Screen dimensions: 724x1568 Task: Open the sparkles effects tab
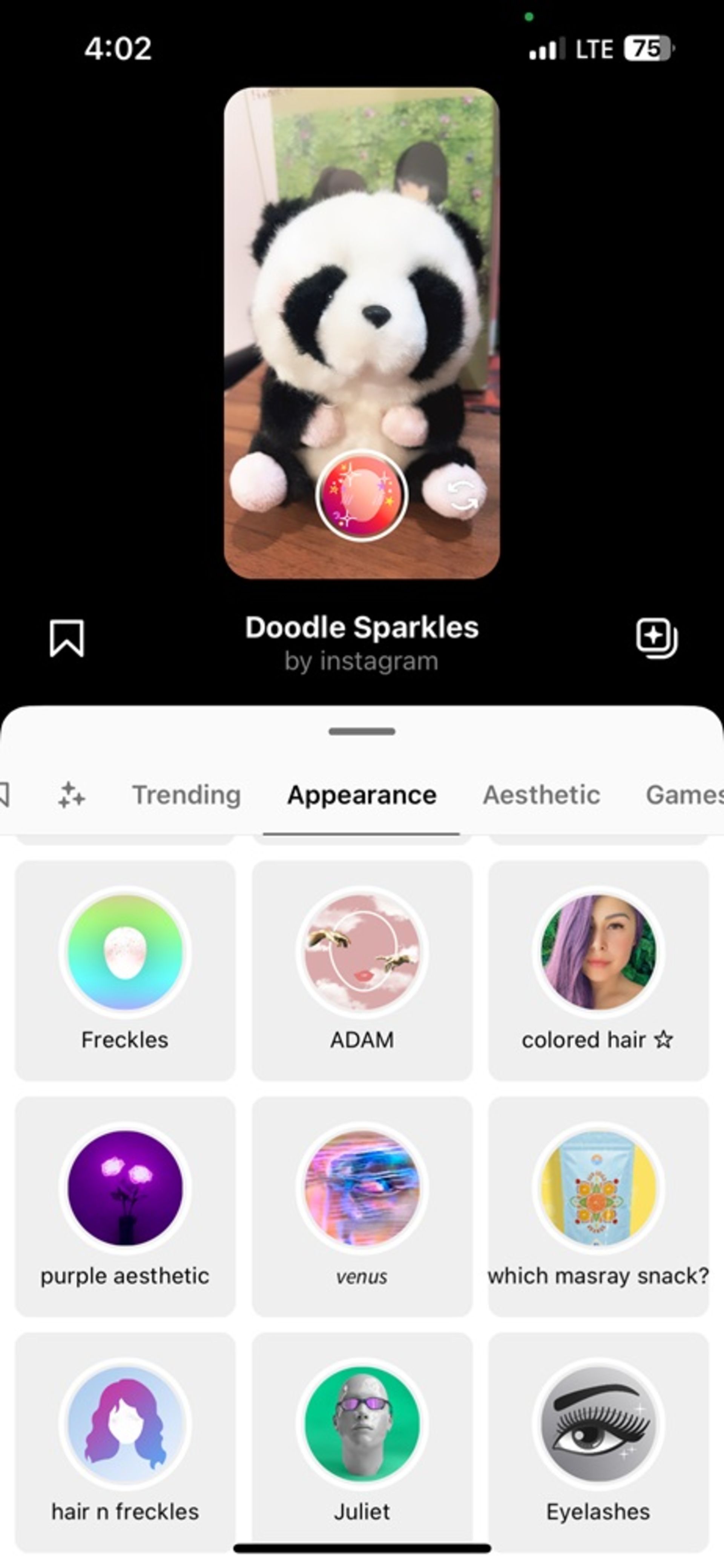coord(72,795)
